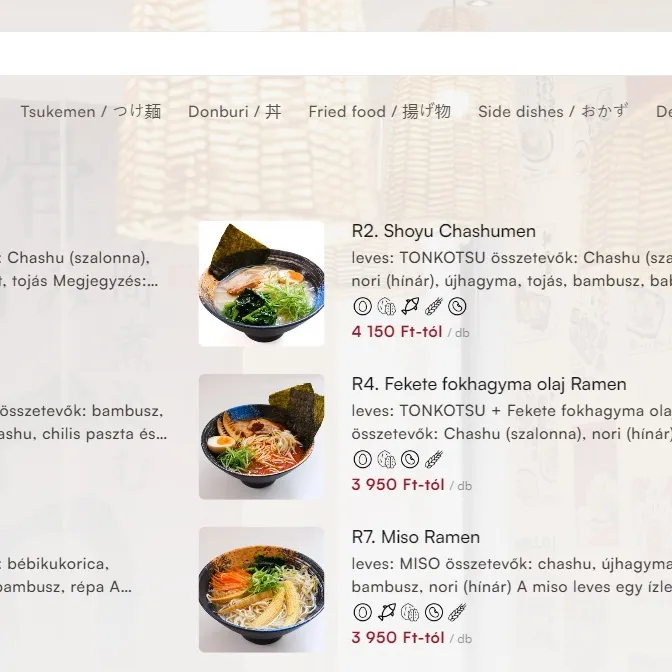Select the Donburi category tab
The height and width of the screenshot is (672, 672).
[234, 112]
